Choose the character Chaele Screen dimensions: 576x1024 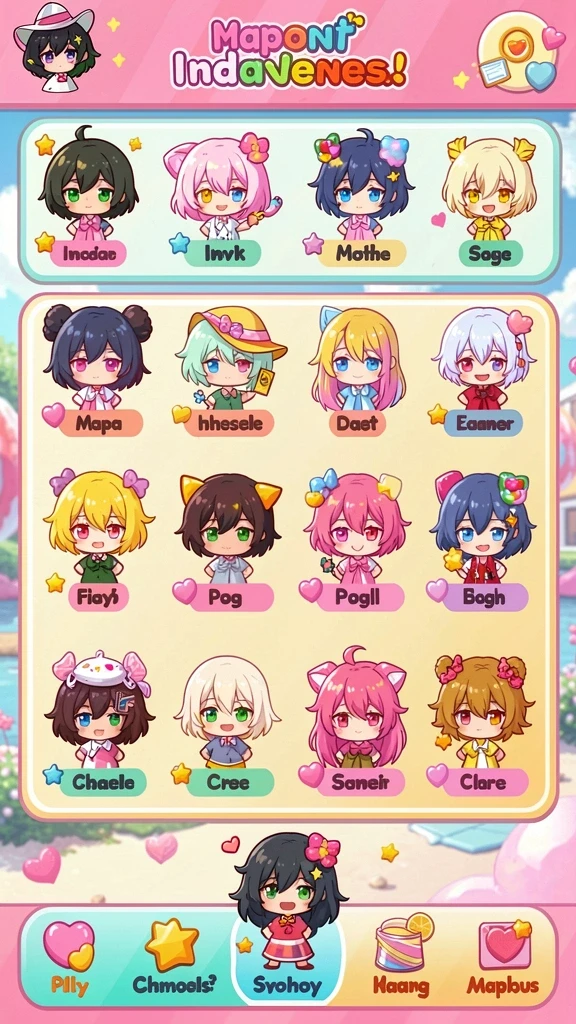(x=97, y=724)
